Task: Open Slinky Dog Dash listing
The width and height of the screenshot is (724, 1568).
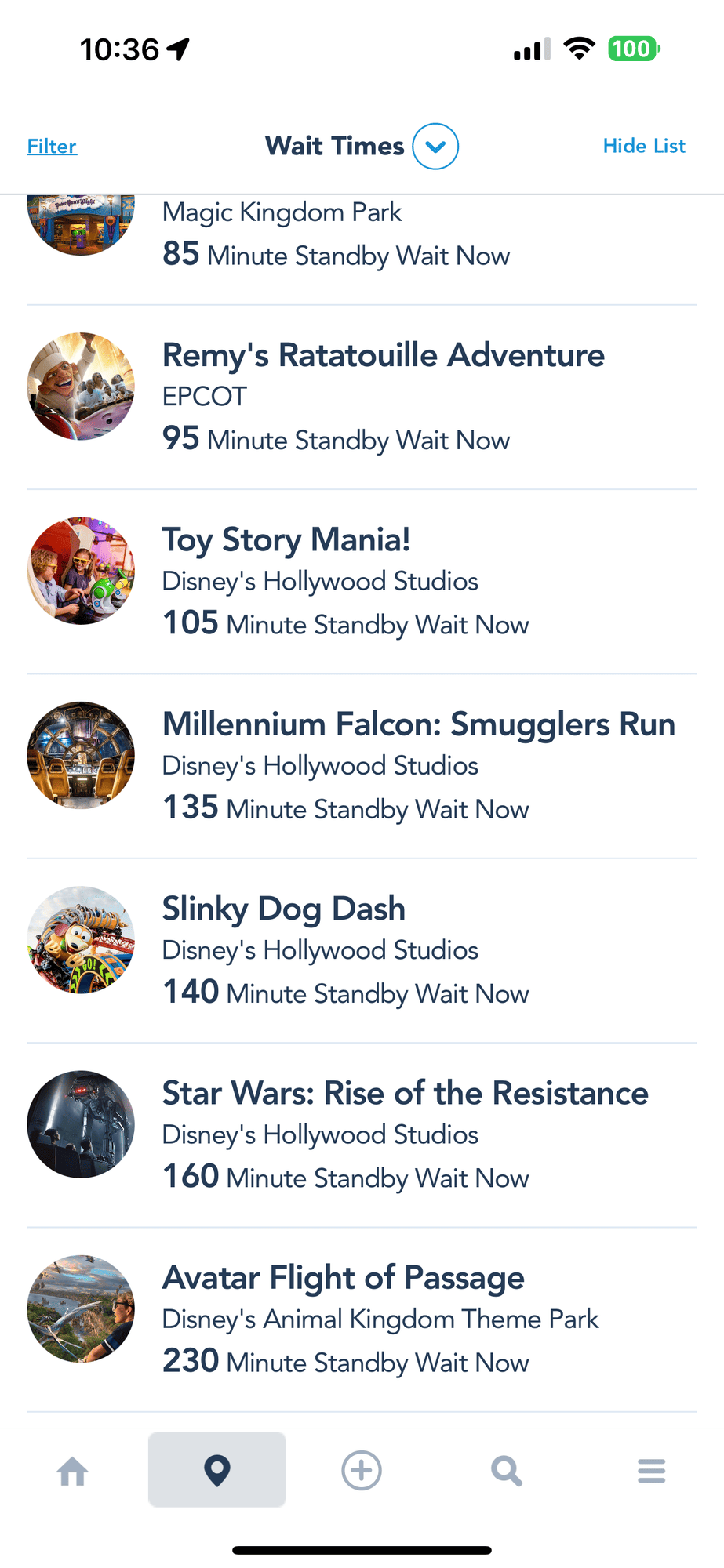Action: point(283,909)
